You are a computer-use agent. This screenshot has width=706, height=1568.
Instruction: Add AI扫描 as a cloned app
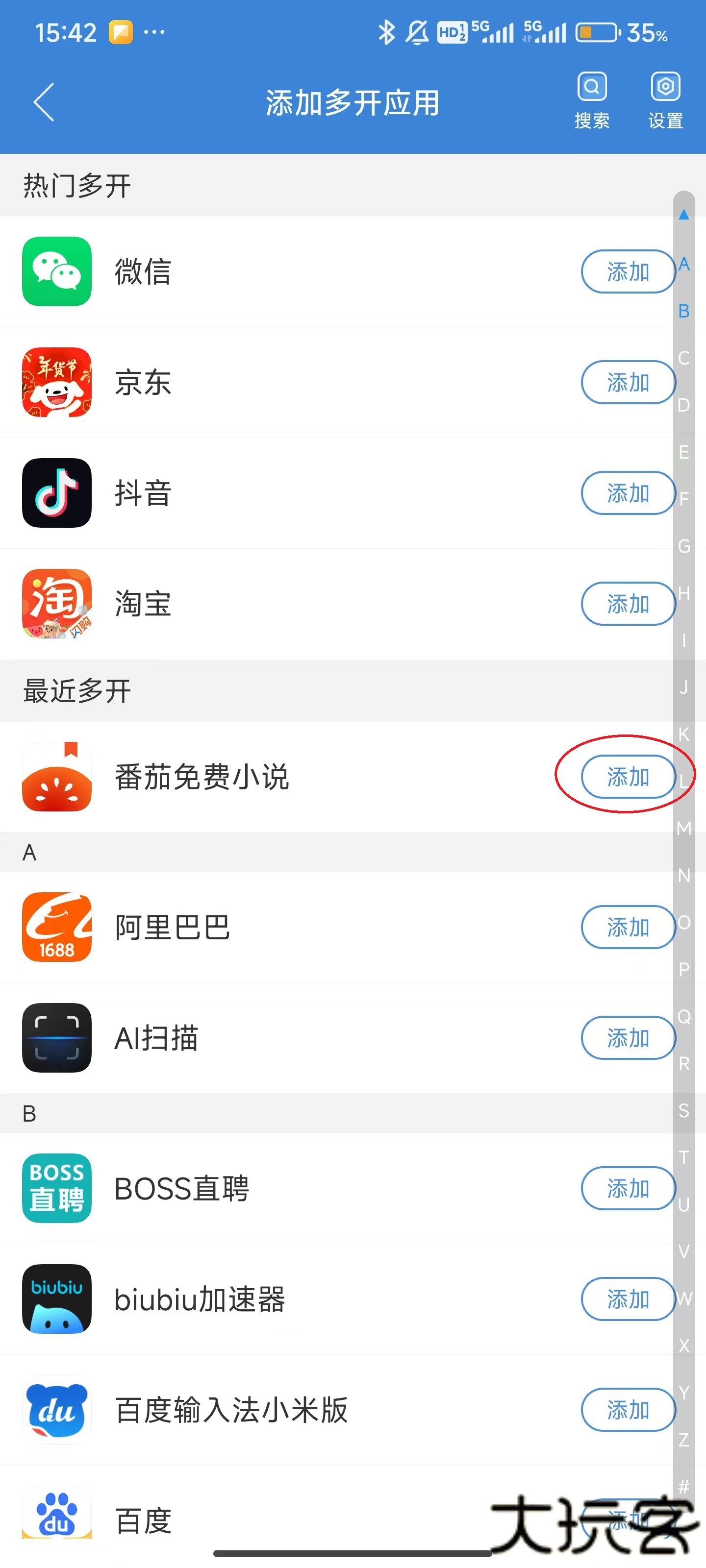tap(628, 1038)
